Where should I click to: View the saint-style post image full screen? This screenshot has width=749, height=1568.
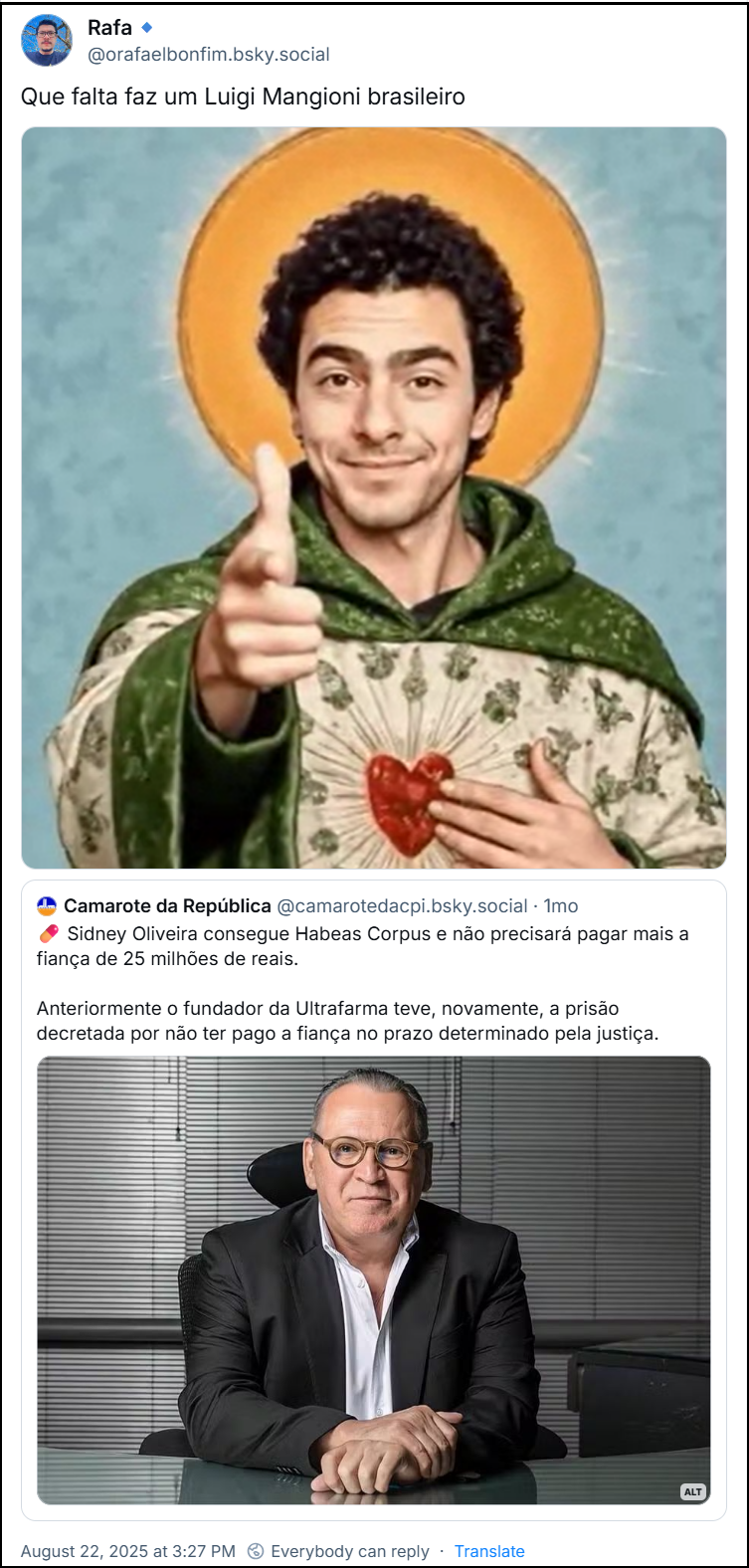point(374,497)
